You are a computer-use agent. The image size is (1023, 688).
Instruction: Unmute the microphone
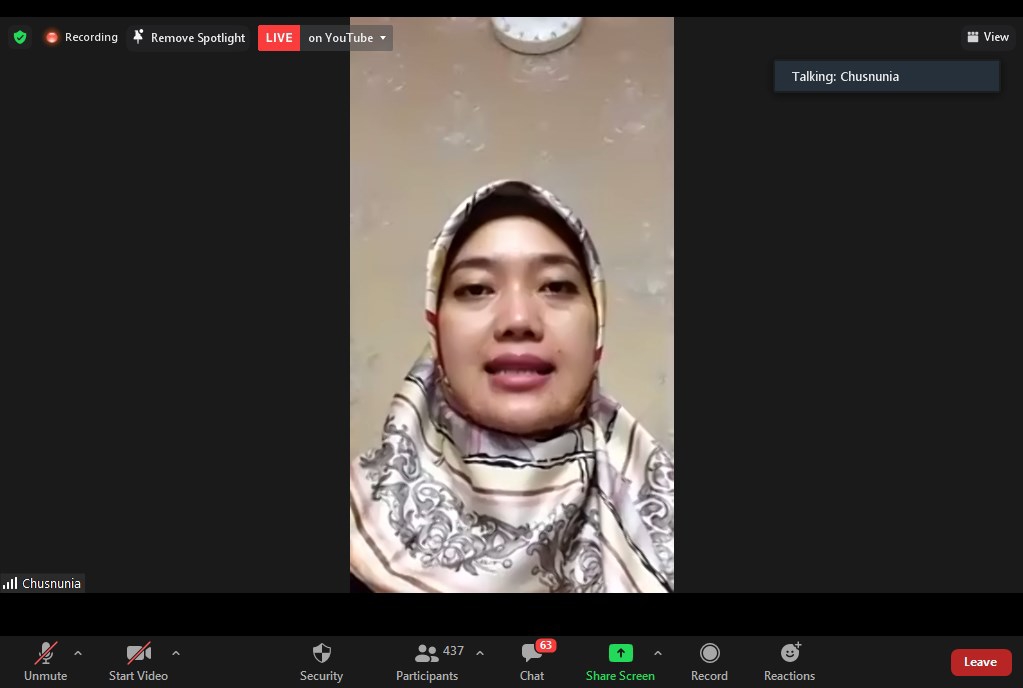(45, 661)
